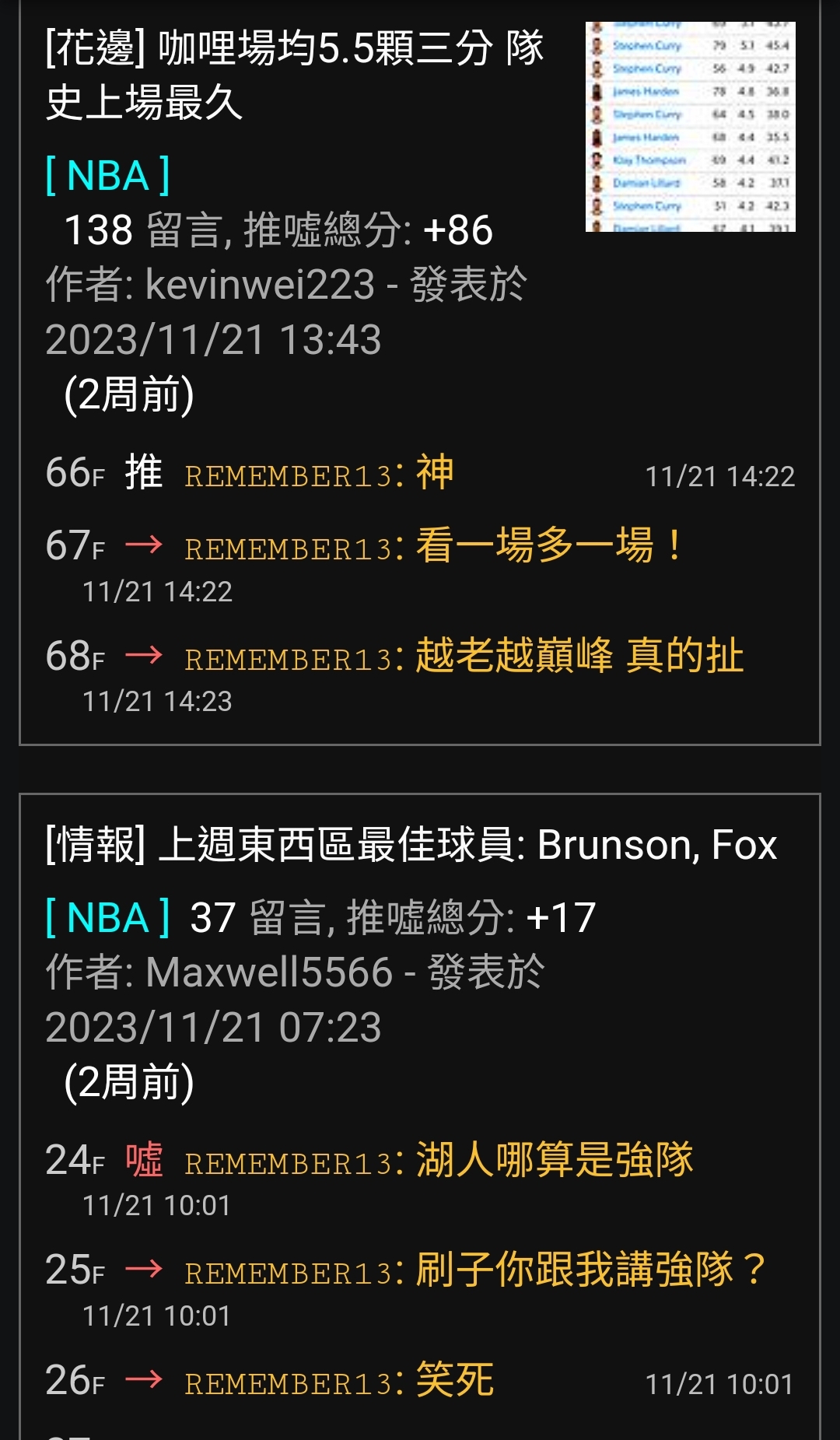Open comment 25F 刷子你跟我講強隊？
Image resolution: width=840 pixels, height=1440 pixels.
(x=420, y=1289)
